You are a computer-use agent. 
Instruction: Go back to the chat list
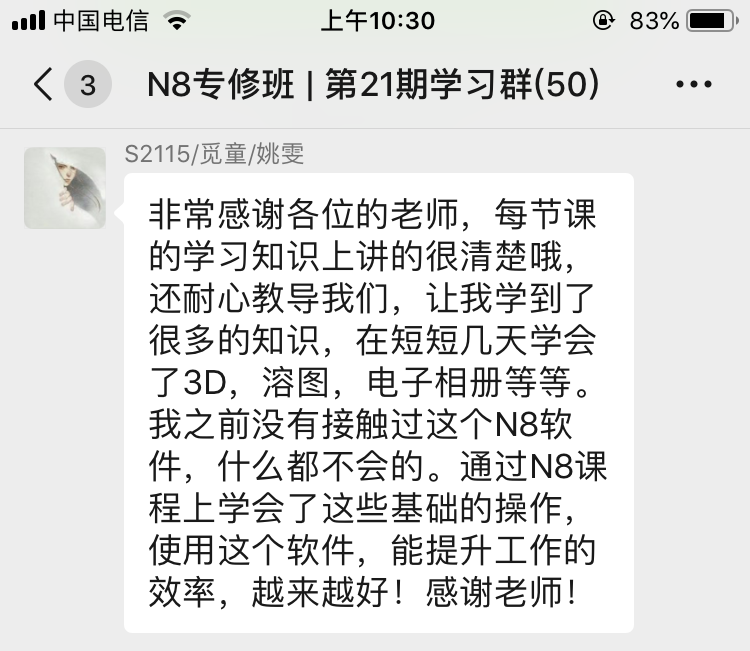(44, 86)
